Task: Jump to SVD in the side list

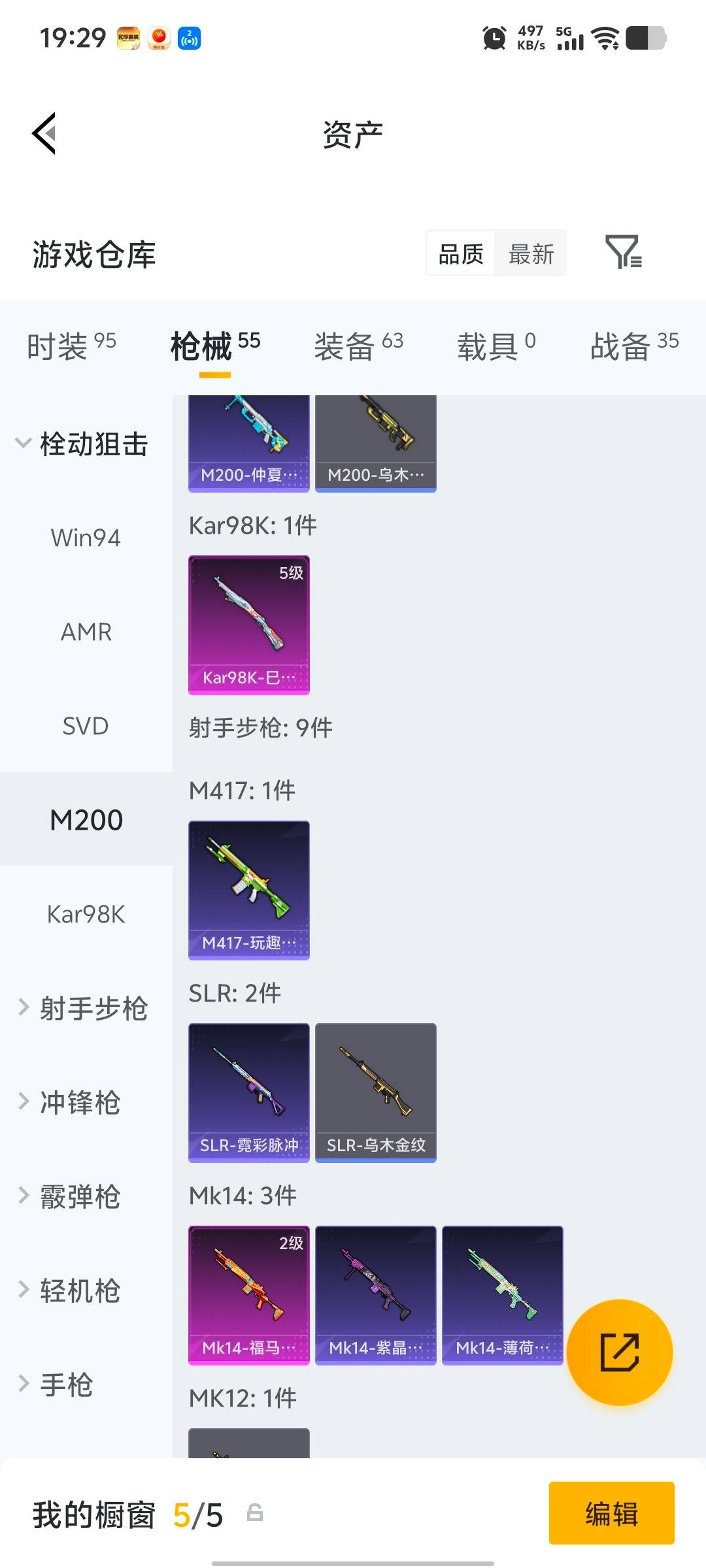Action: (x=86, y=727)
